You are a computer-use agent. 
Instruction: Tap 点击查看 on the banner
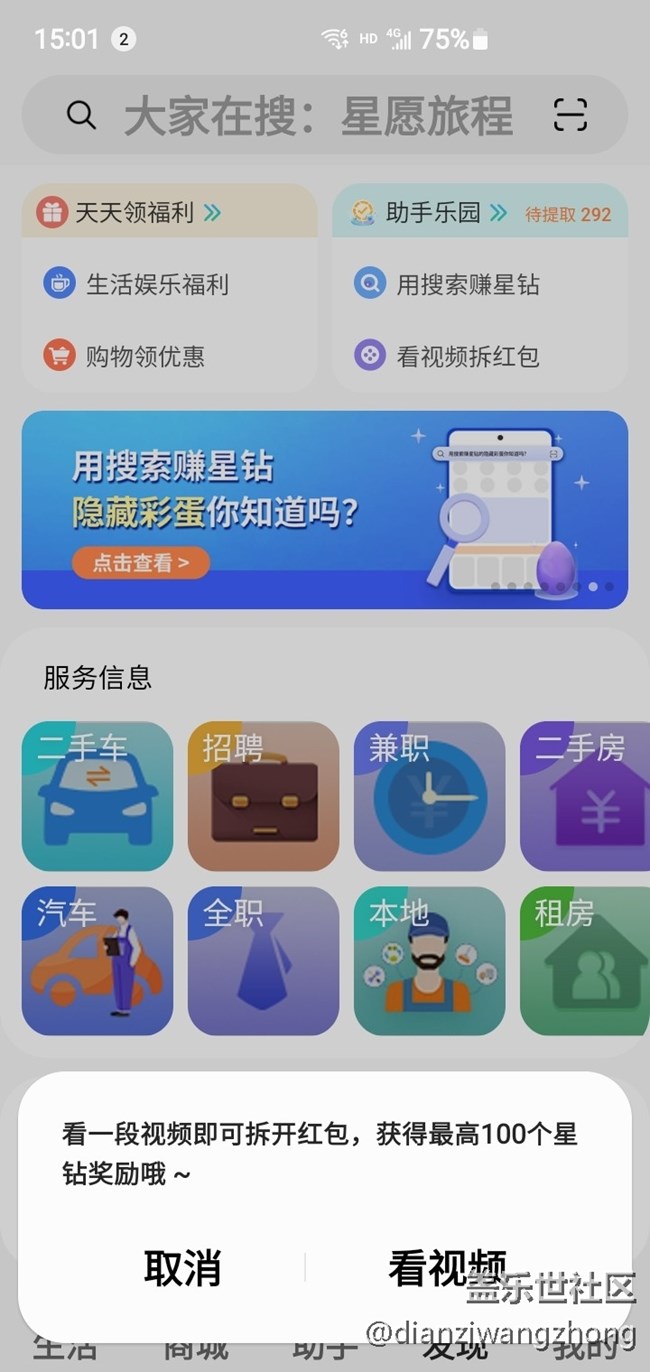141,563
